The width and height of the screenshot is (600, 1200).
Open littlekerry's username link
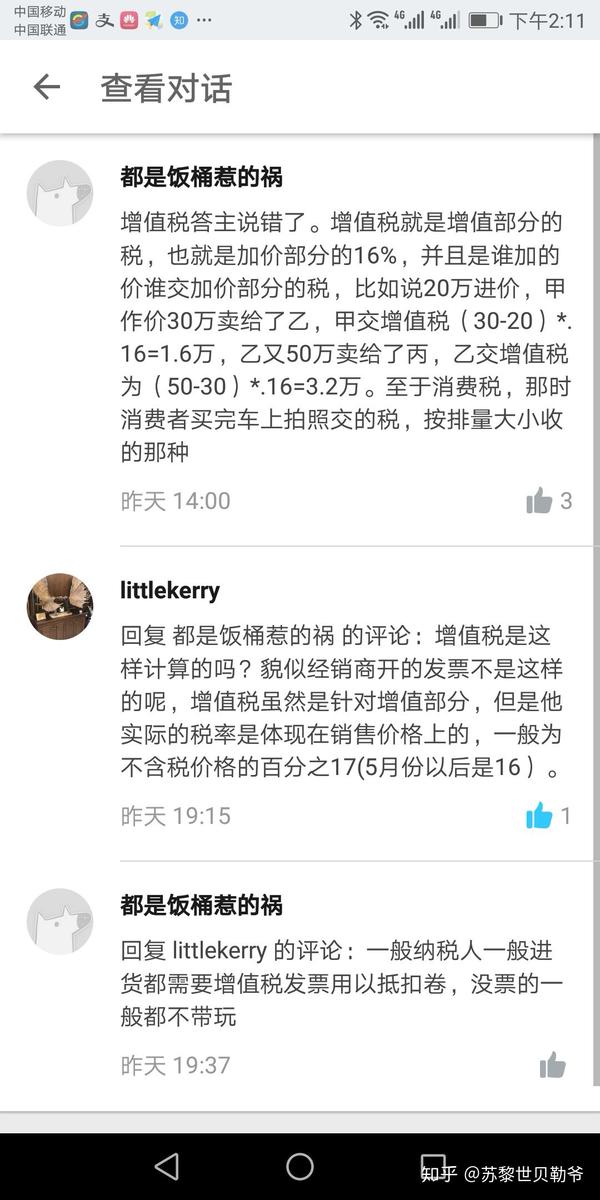(169, 591)
